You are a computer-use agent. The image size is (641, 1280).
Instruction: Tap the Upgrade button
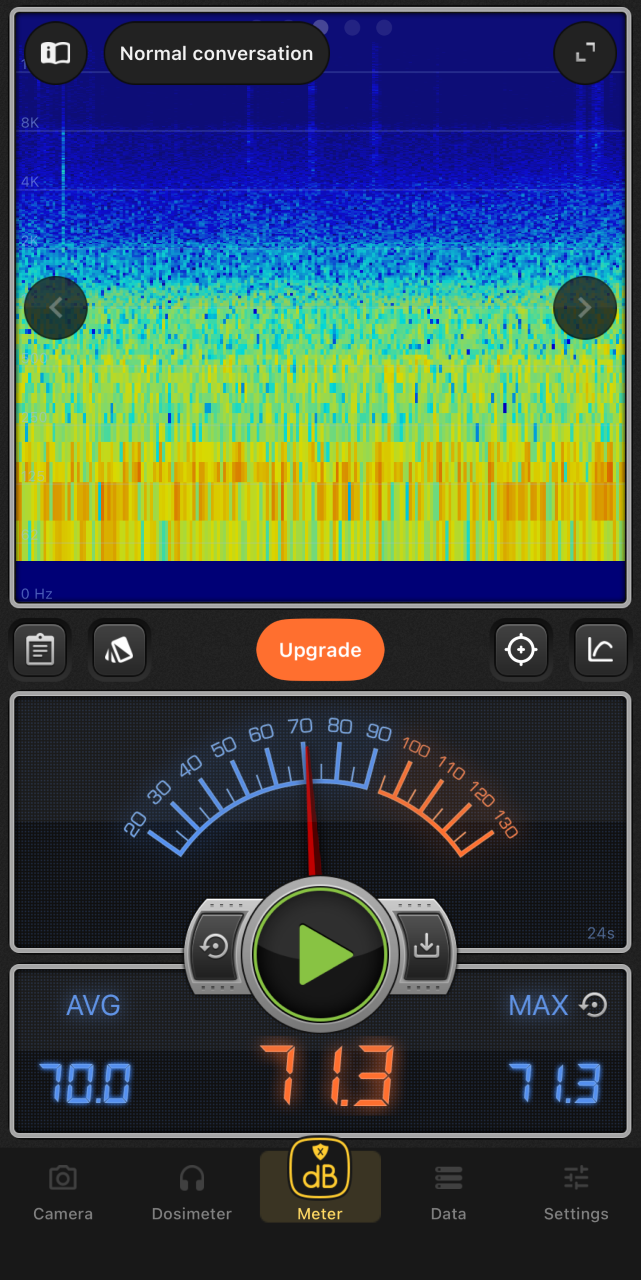320,650
